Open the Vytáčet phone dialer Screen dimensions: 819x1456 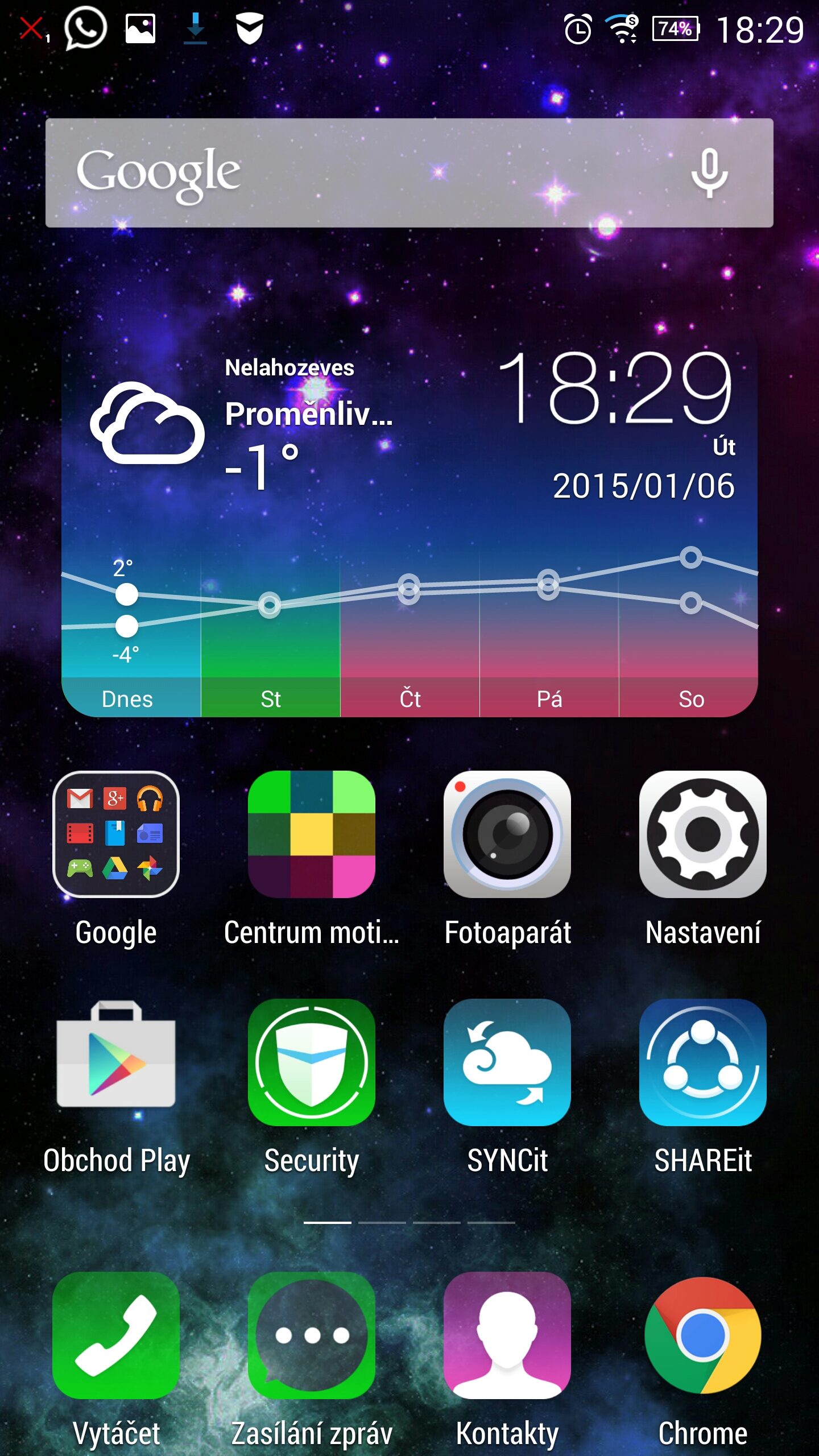click(x=116, y=1335)
